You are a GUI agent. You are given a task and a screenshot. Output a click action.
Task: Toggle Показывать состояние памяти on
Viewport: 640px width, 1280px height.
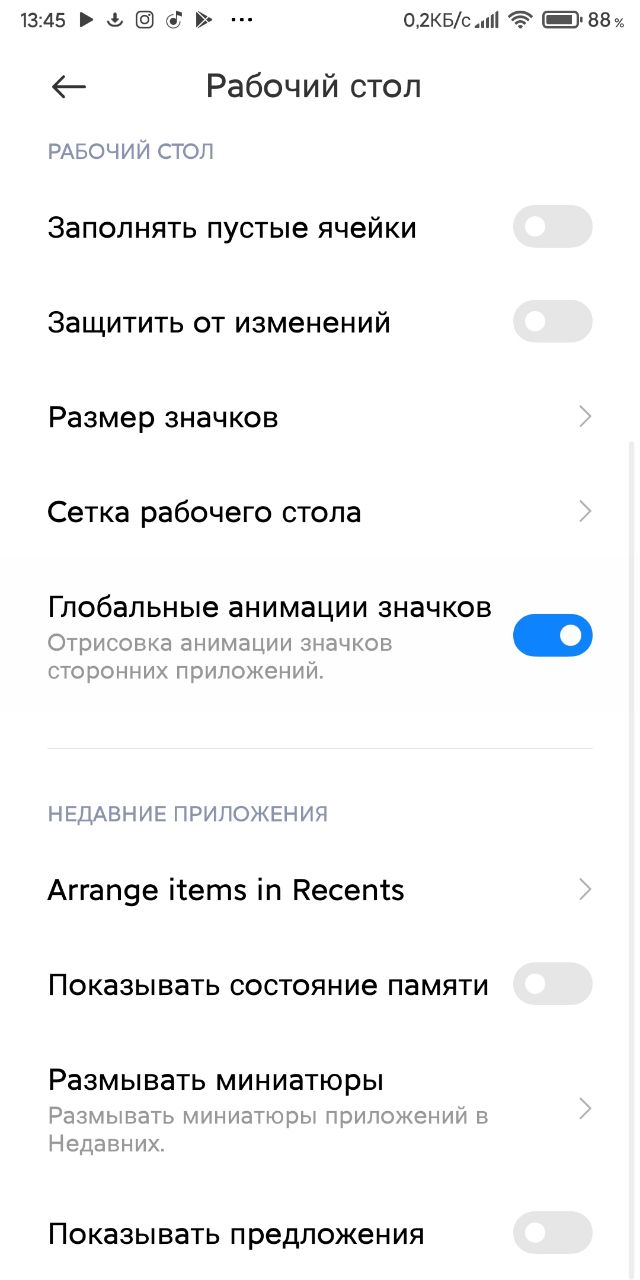553,984
